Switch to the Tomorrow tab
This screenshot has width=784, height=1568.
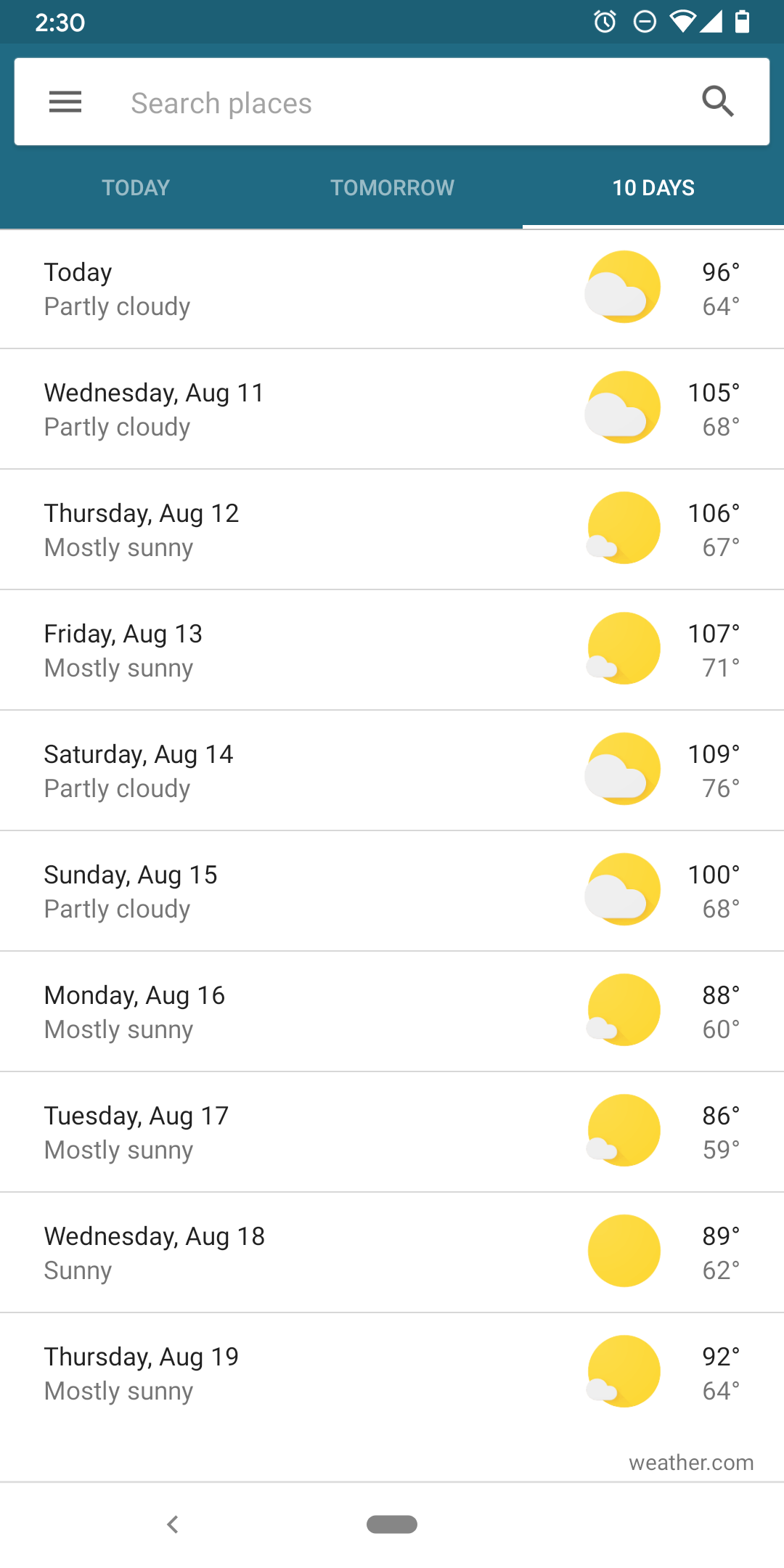[x=392, y=188]
